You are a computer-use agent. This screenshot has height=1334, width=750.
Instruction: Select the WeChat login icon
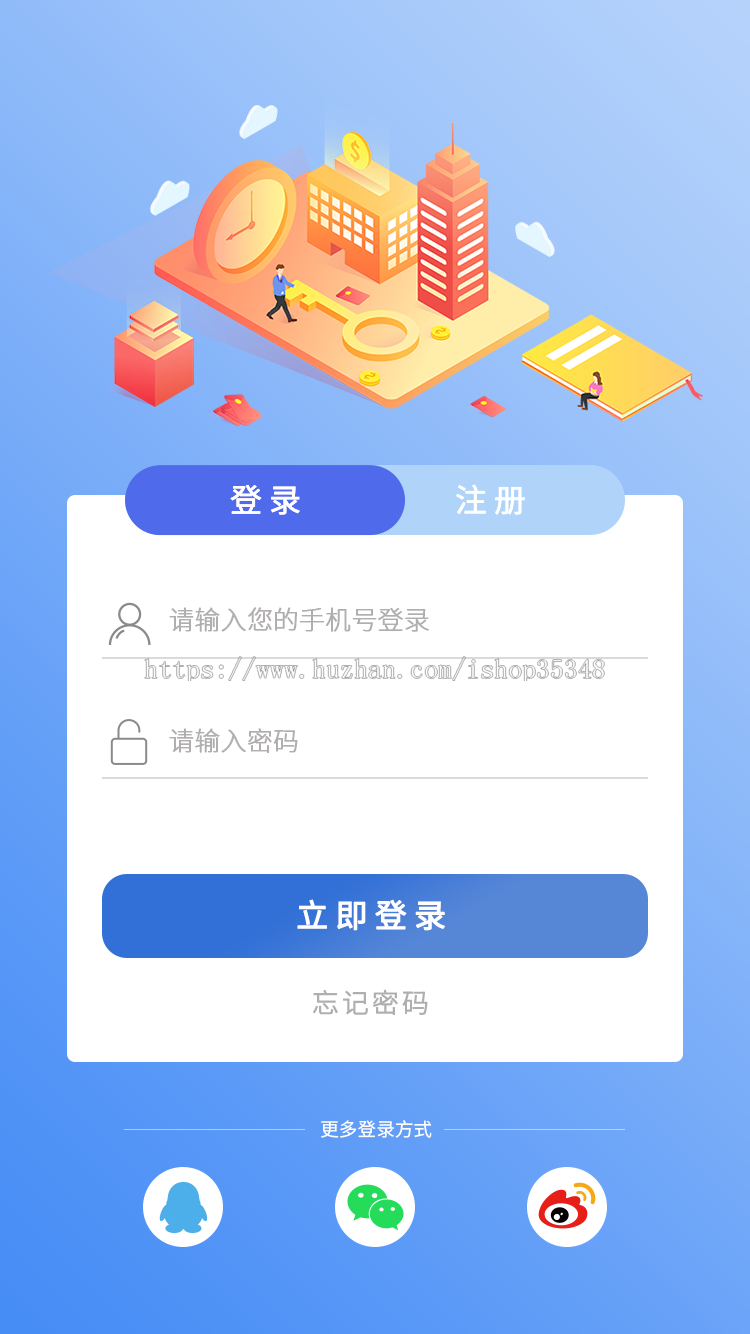click(375, 1207)
